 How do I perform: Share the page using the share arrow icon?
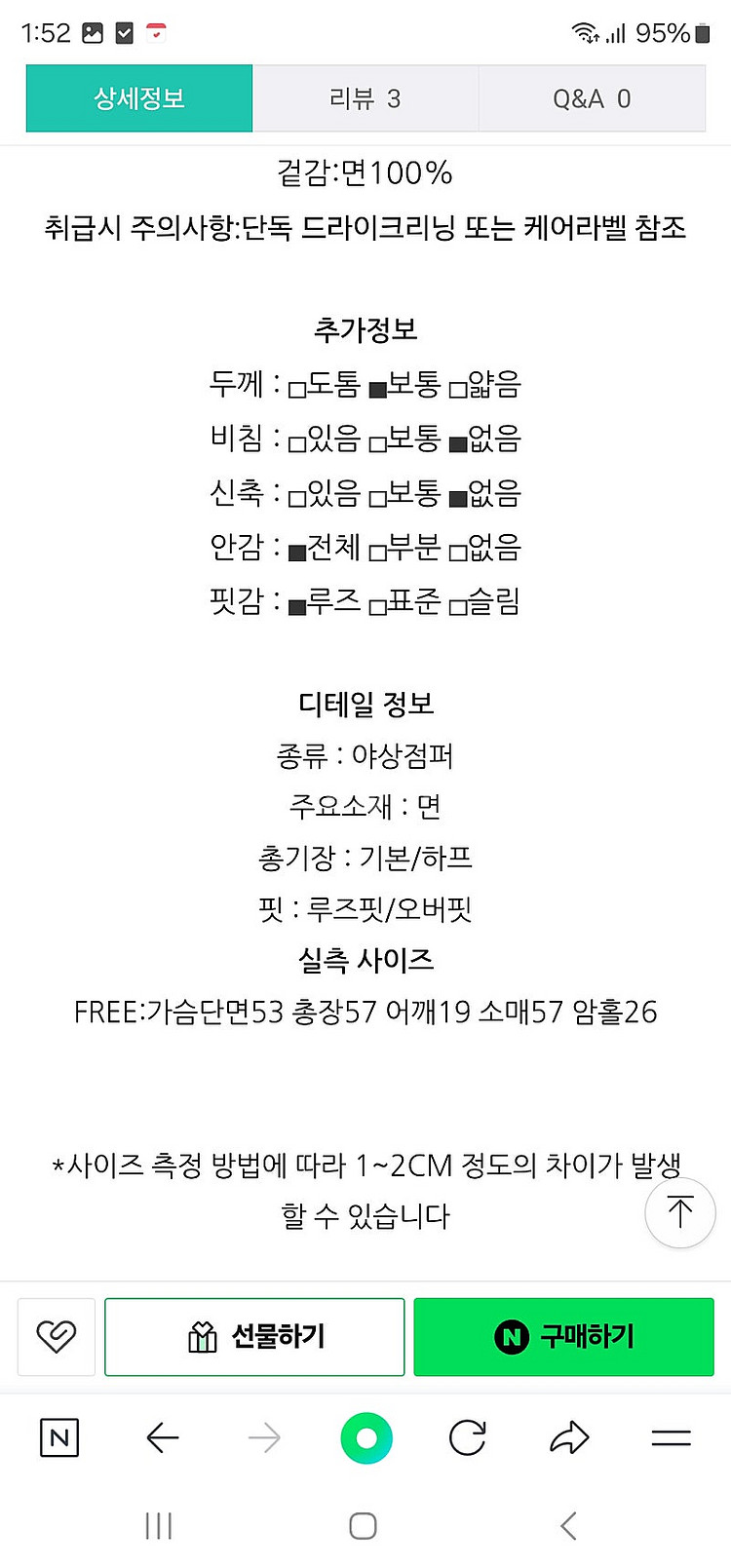click(x=571, y=1436)
